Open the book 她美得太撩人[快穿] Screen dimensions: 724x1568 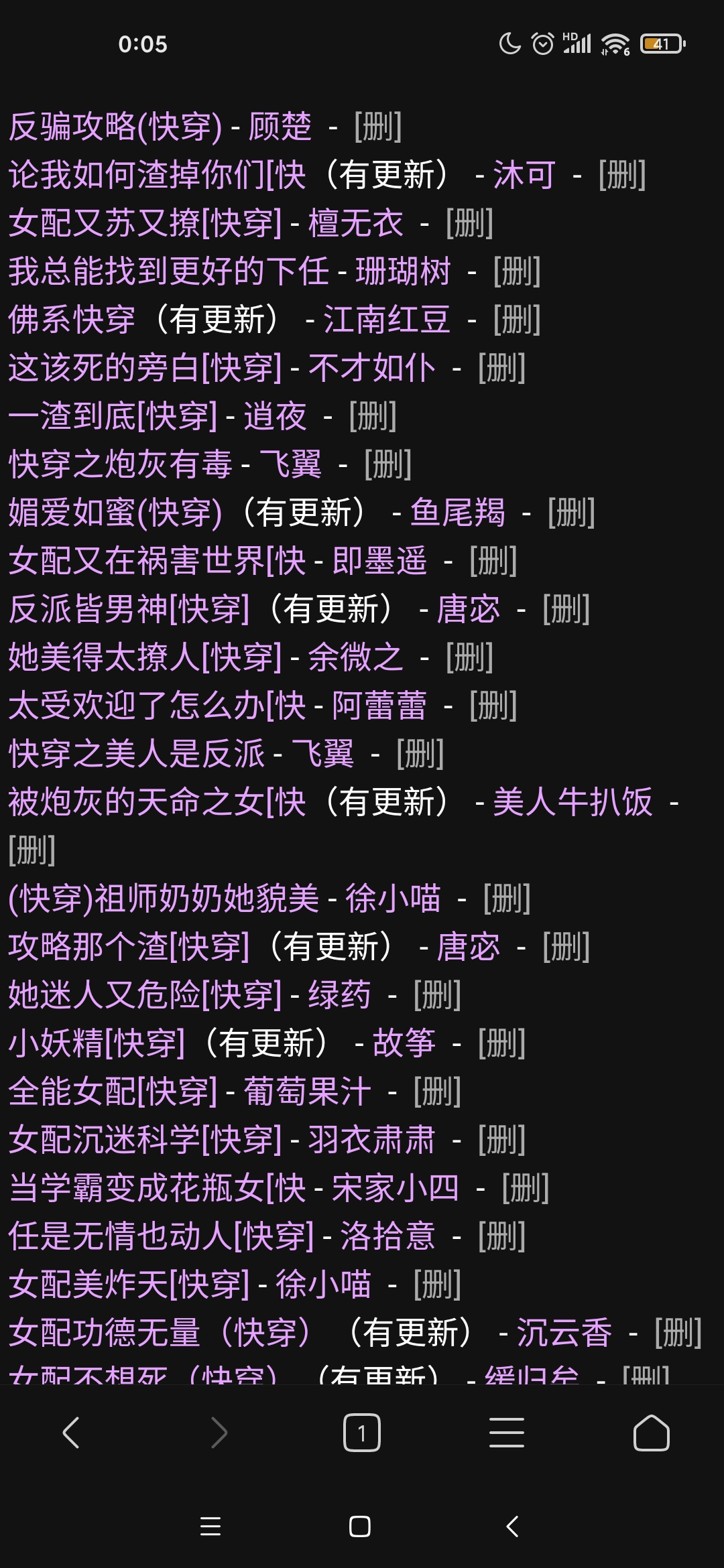(145, 657)
